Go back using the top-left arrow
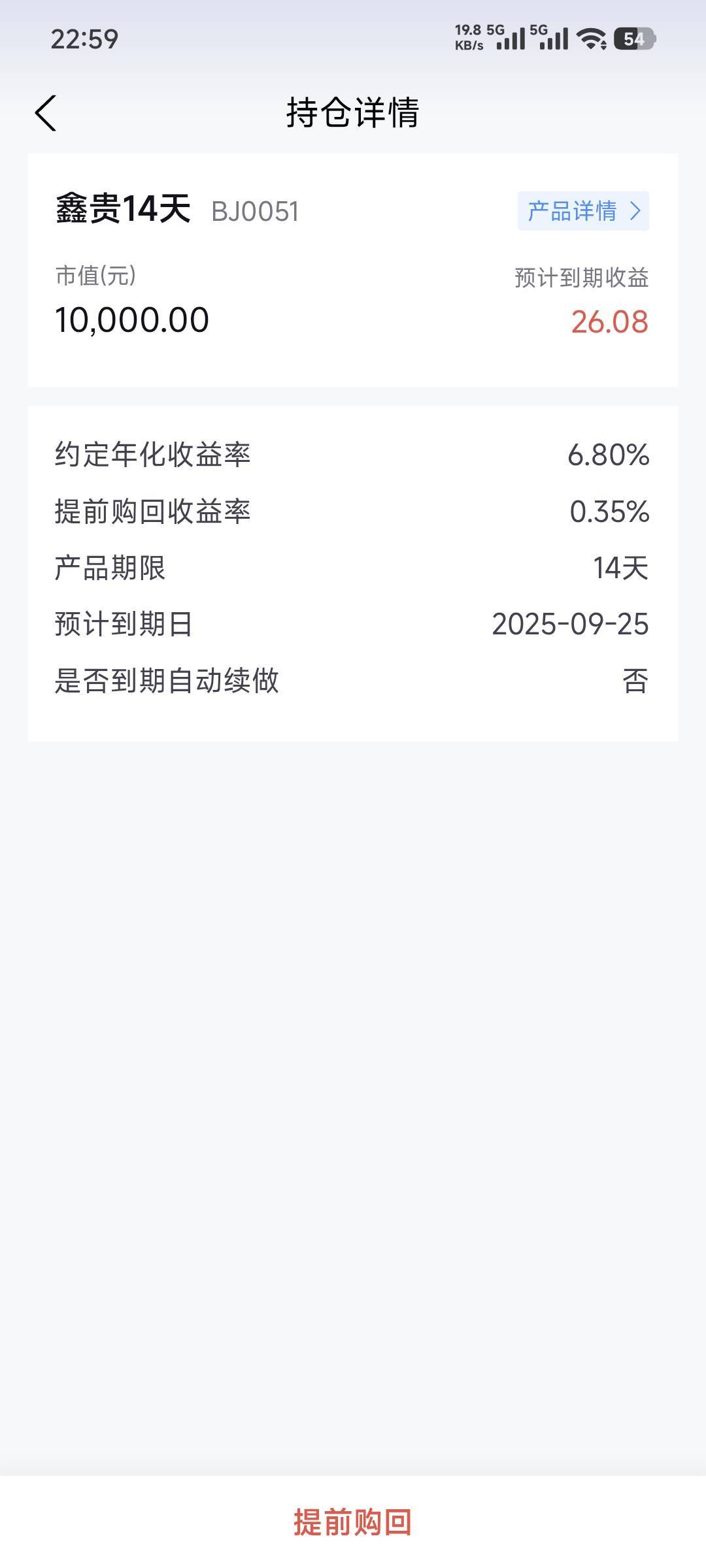This screenshot has width=706, height=1568. 46,113
